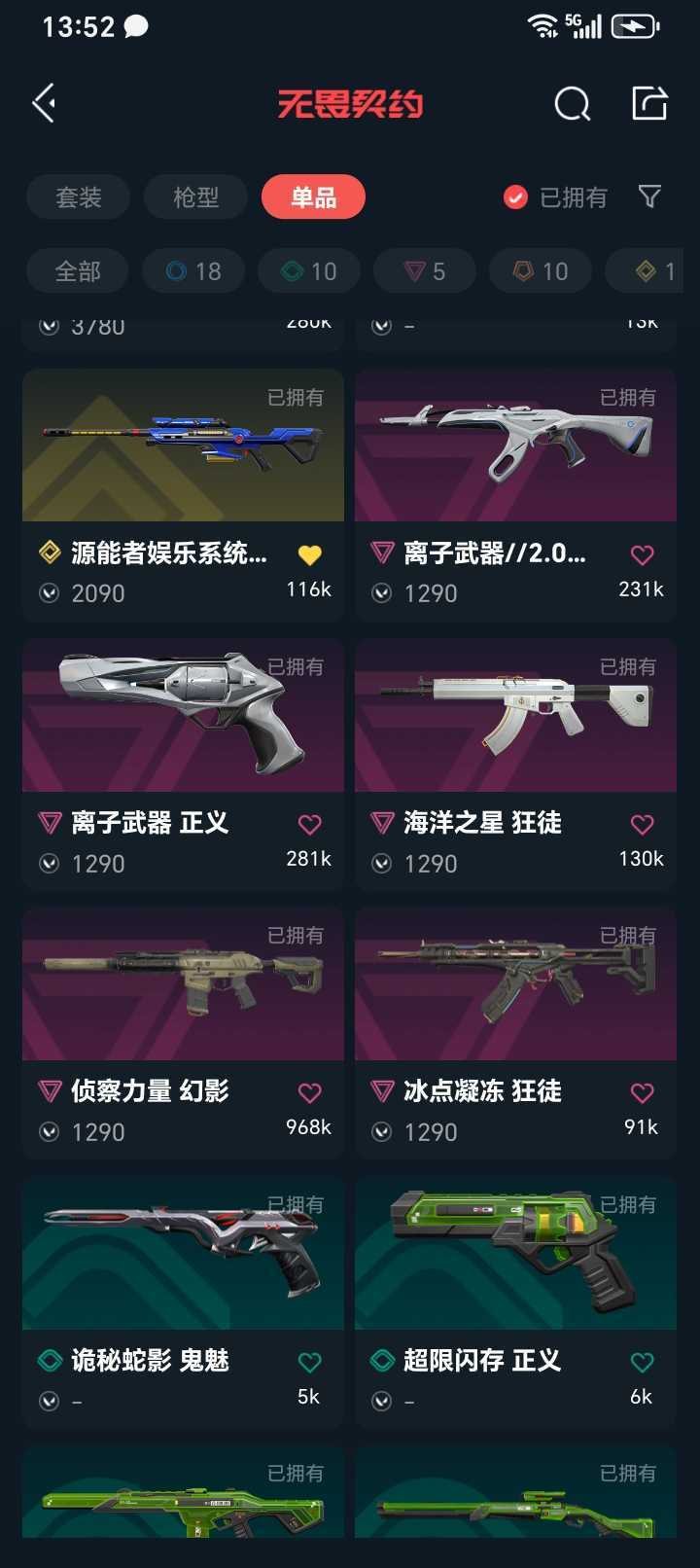Open the search icon in the header
The image size is (700, 1568).
[572, 103]
